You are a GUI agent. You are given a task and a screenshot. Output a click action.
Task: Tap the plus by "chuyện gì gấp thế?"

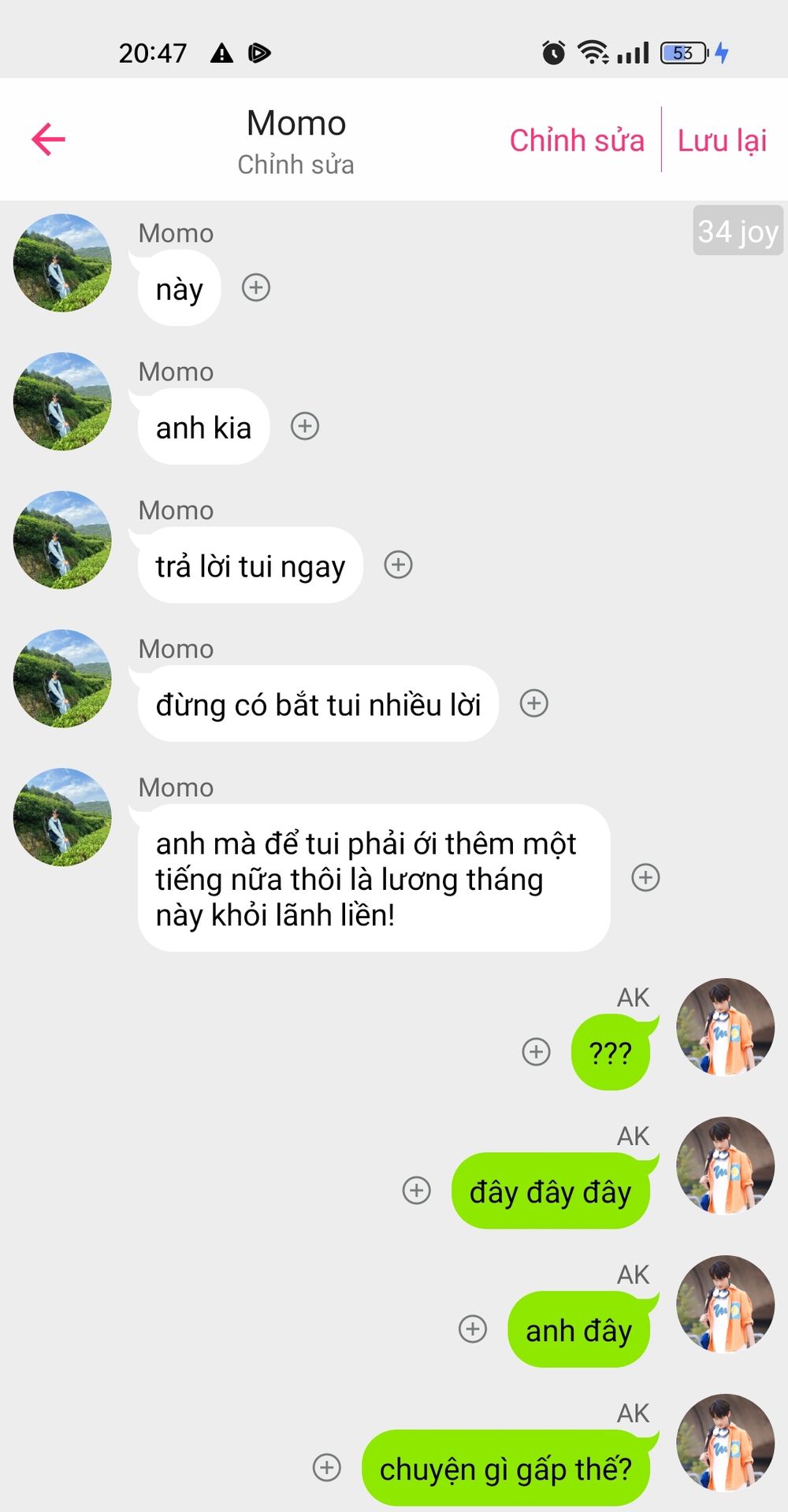pos(327,1467)
